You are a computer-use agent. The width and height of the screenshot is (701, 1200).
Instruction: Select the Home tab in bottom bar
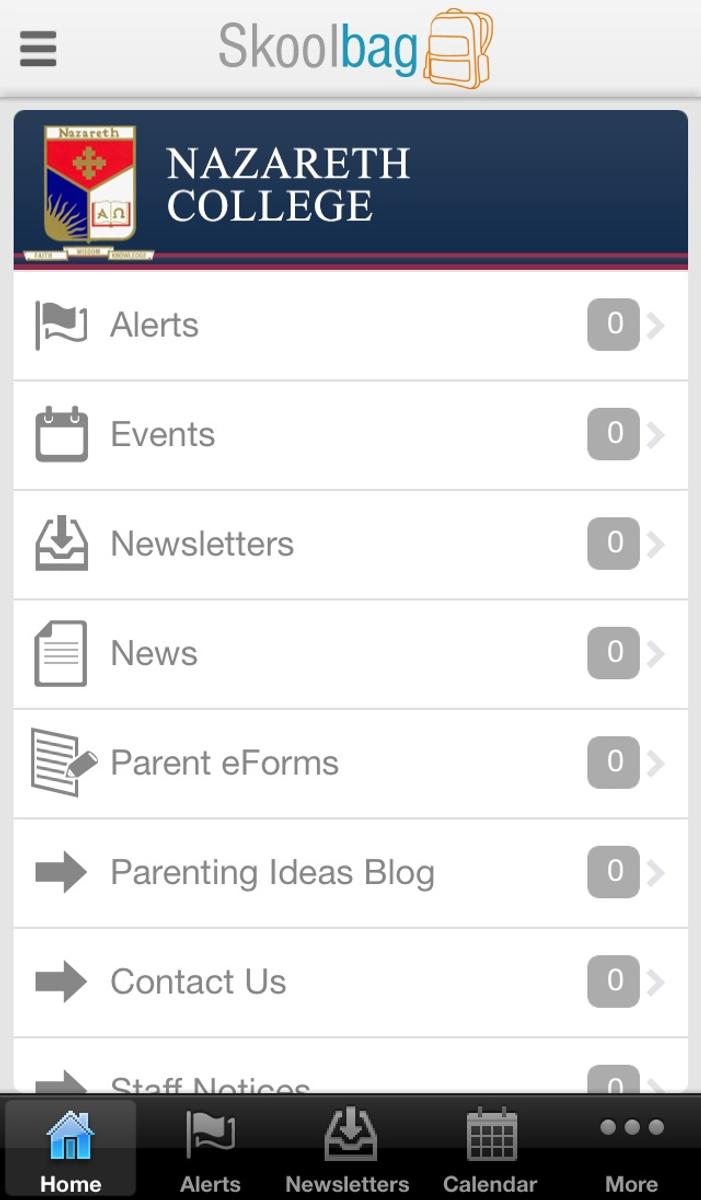point(71,1148)
